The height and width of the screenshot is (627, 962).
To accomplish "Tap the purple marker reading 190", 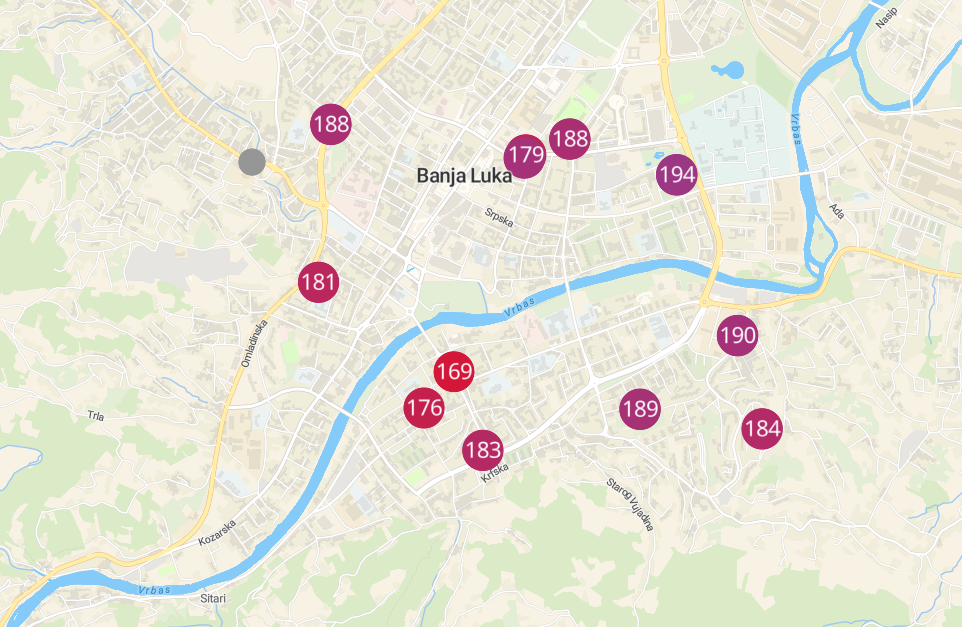I will click(738, 335).
